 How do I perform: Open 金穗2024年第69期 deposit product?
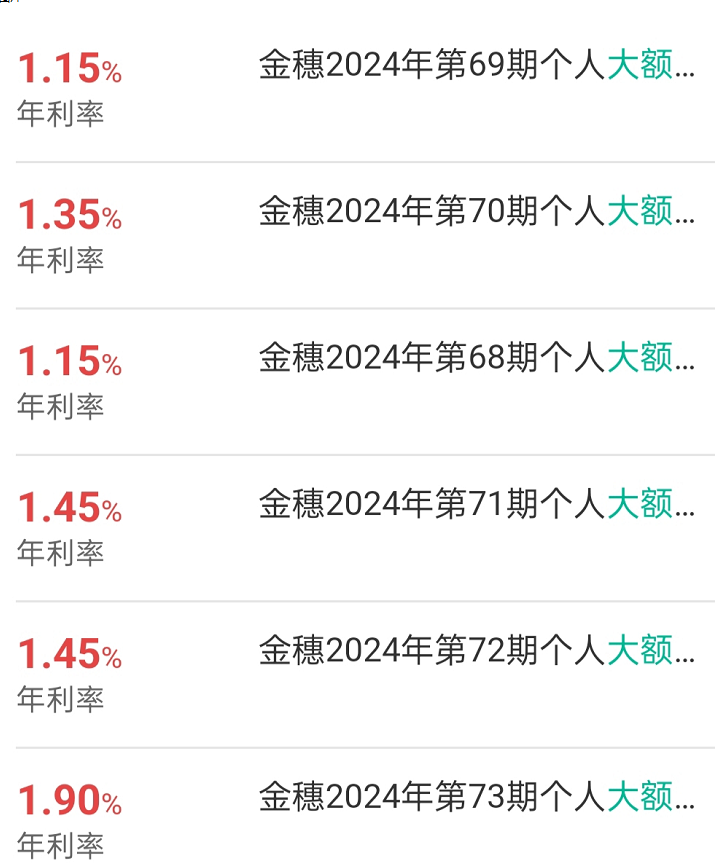tap(476, 67)
